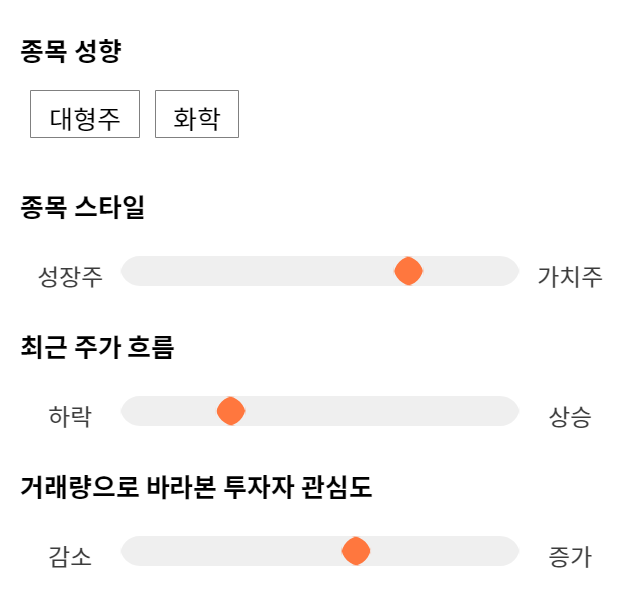
Task: Open the 화학 sector tag
Action: coord(197,114)
